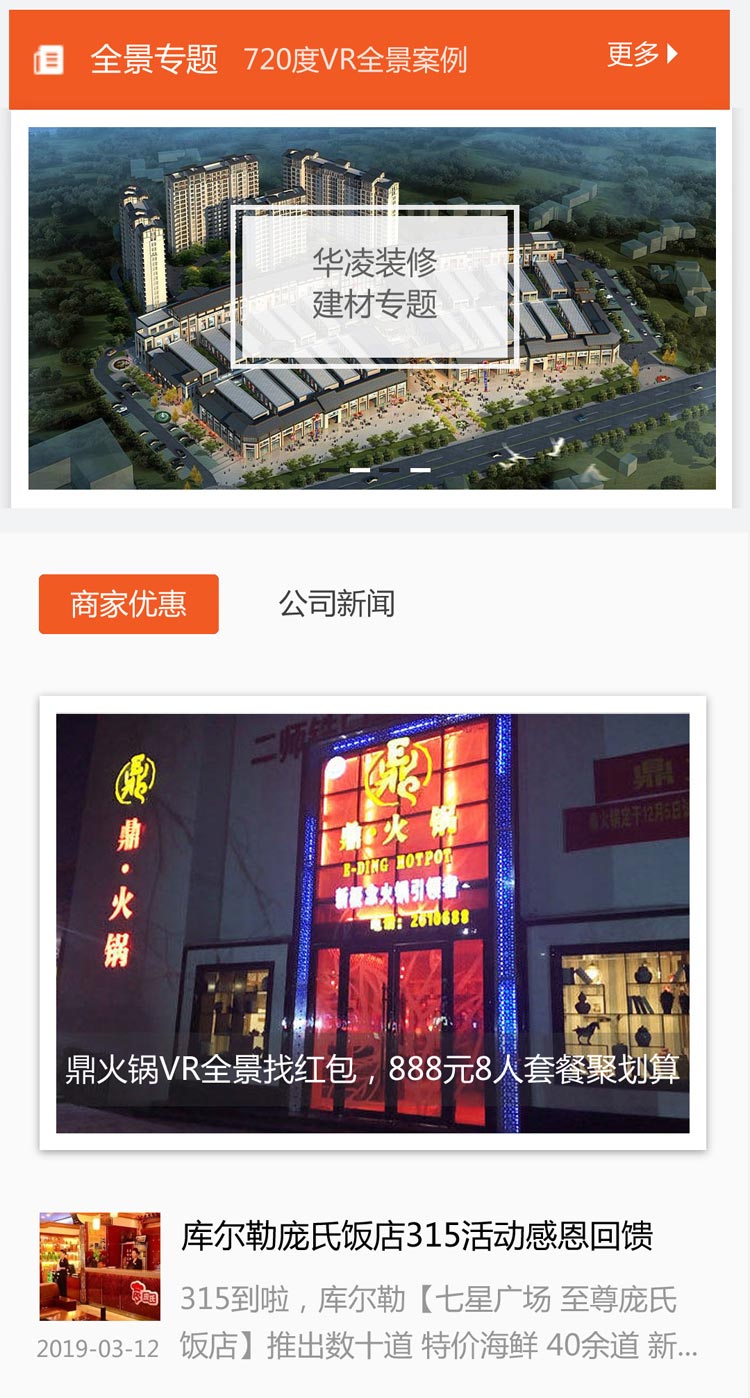Screen dimensions: 750x1398
Task: Open the 华凌装修建材专题 banner
Action: pyautogui.click(x=372, y=308)
